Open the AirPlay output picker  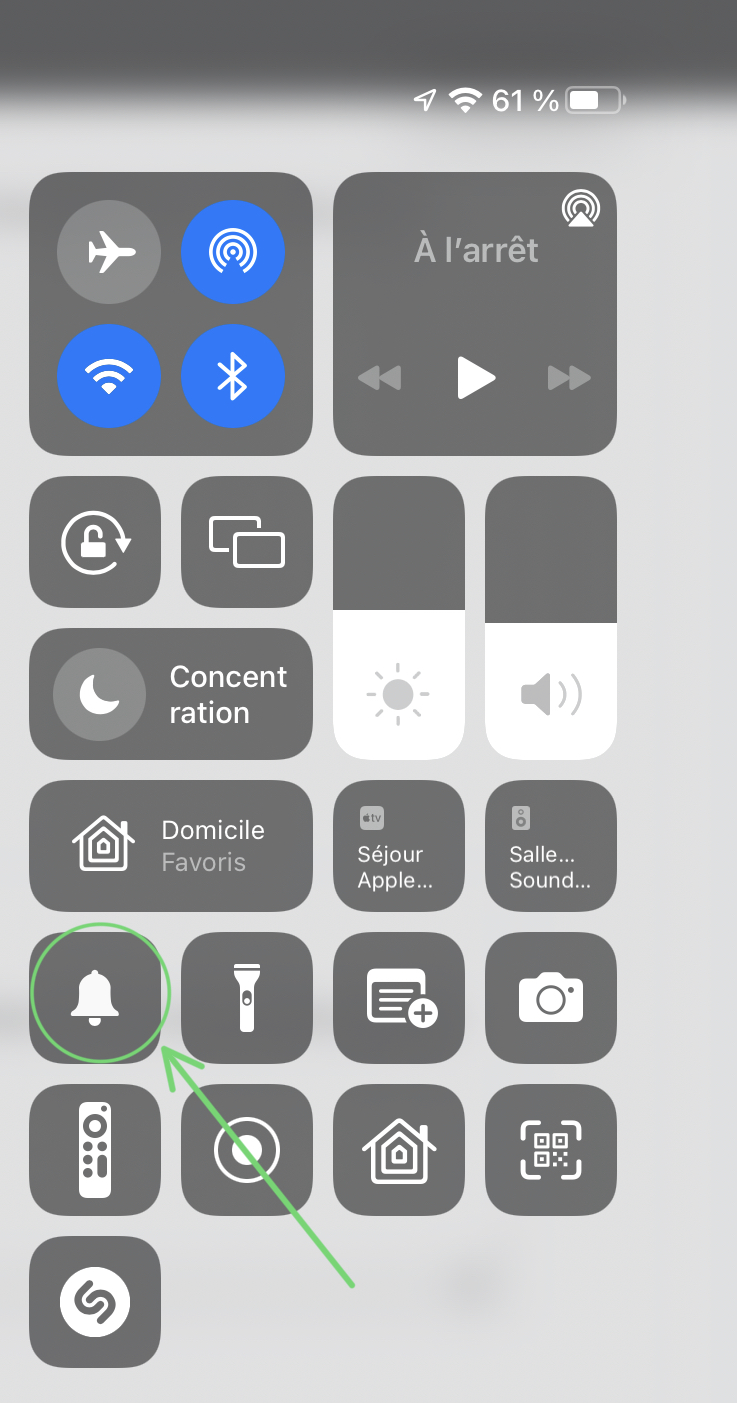581,208
